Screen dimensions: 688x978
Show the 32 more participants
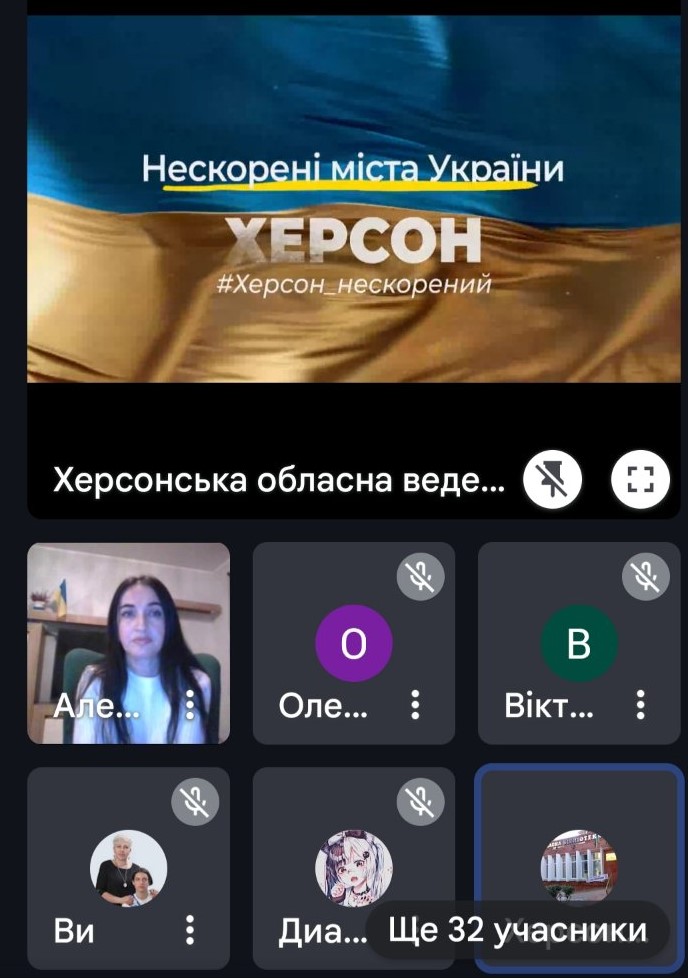(517, 930)
